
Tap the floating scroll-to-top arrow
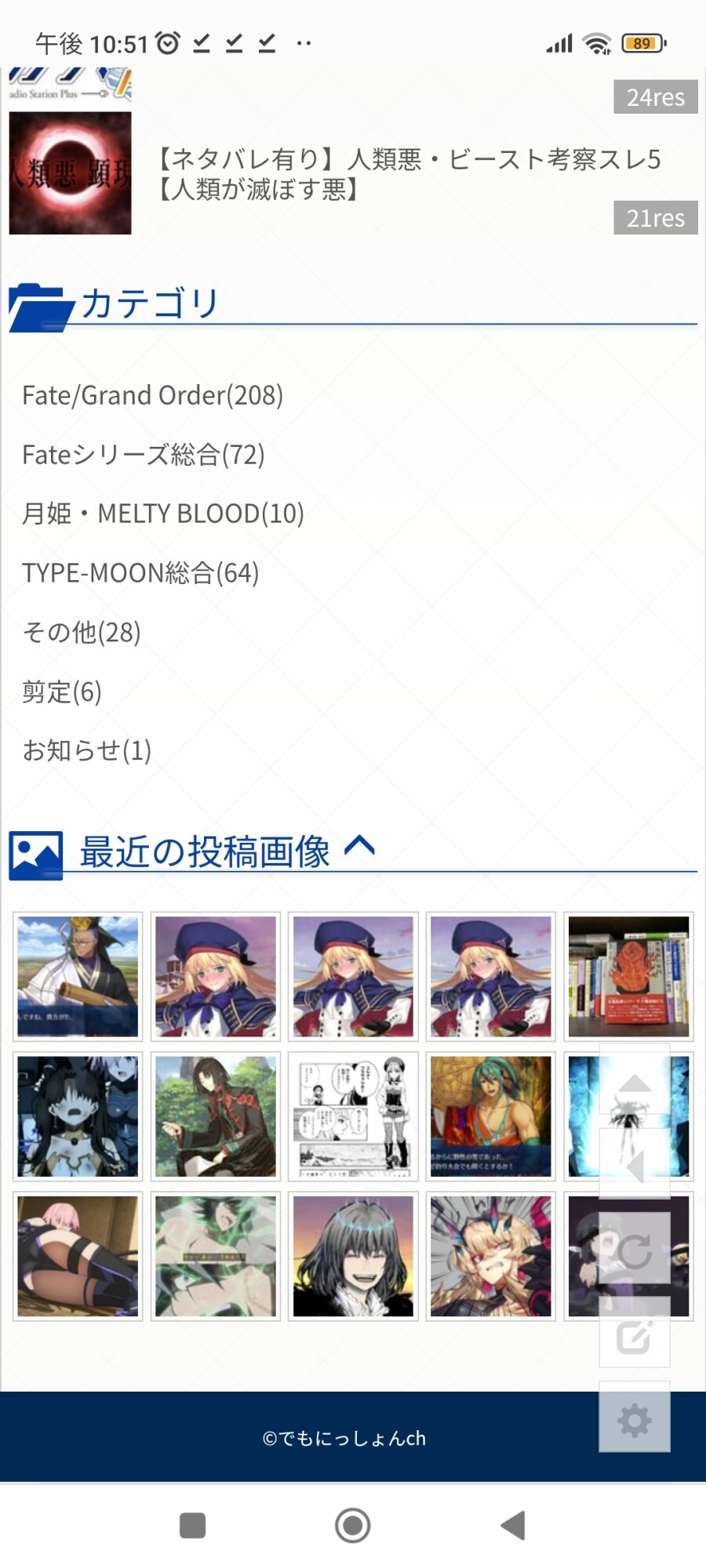click(x=635, y=1084)
